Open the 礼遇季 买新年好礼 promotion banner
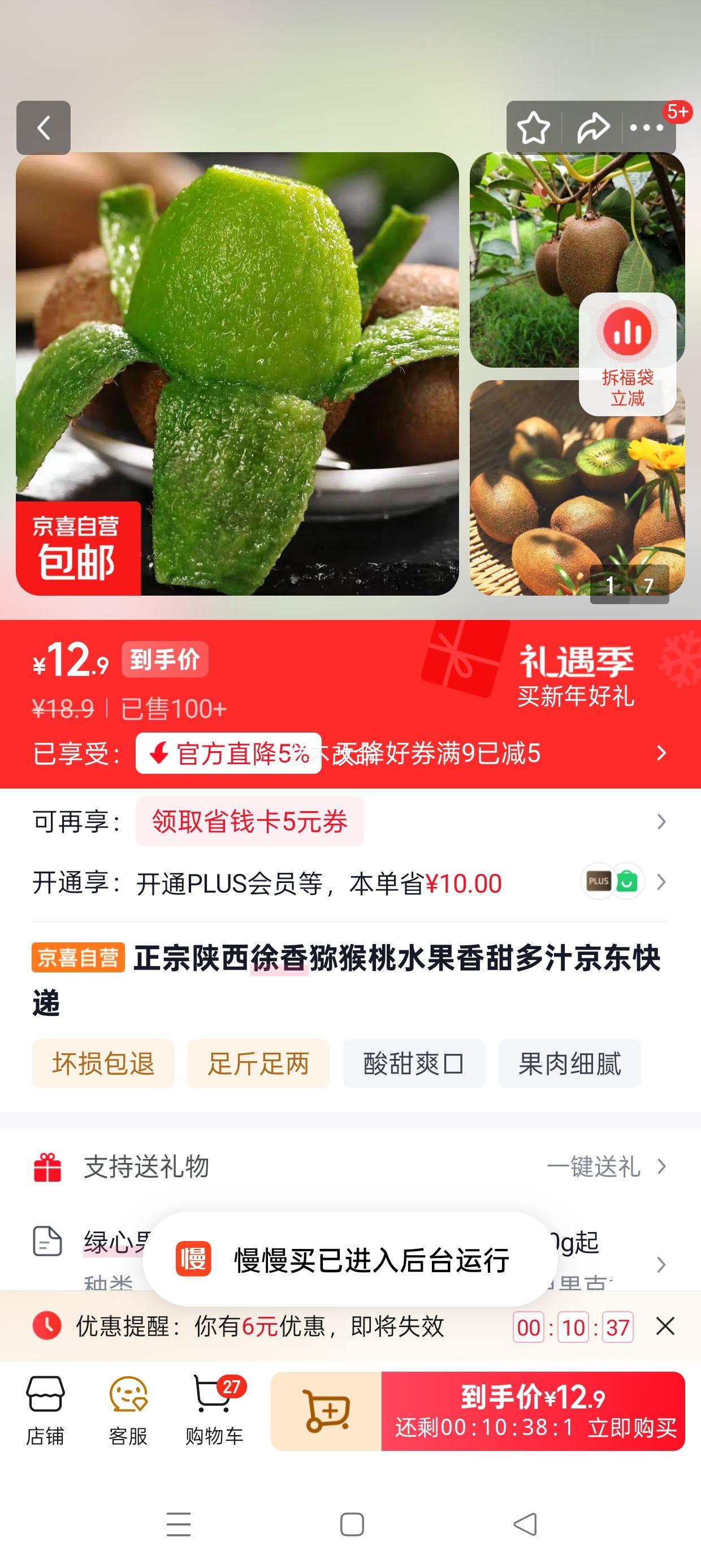Screen dimensions: 701x1568 point(575,675)
